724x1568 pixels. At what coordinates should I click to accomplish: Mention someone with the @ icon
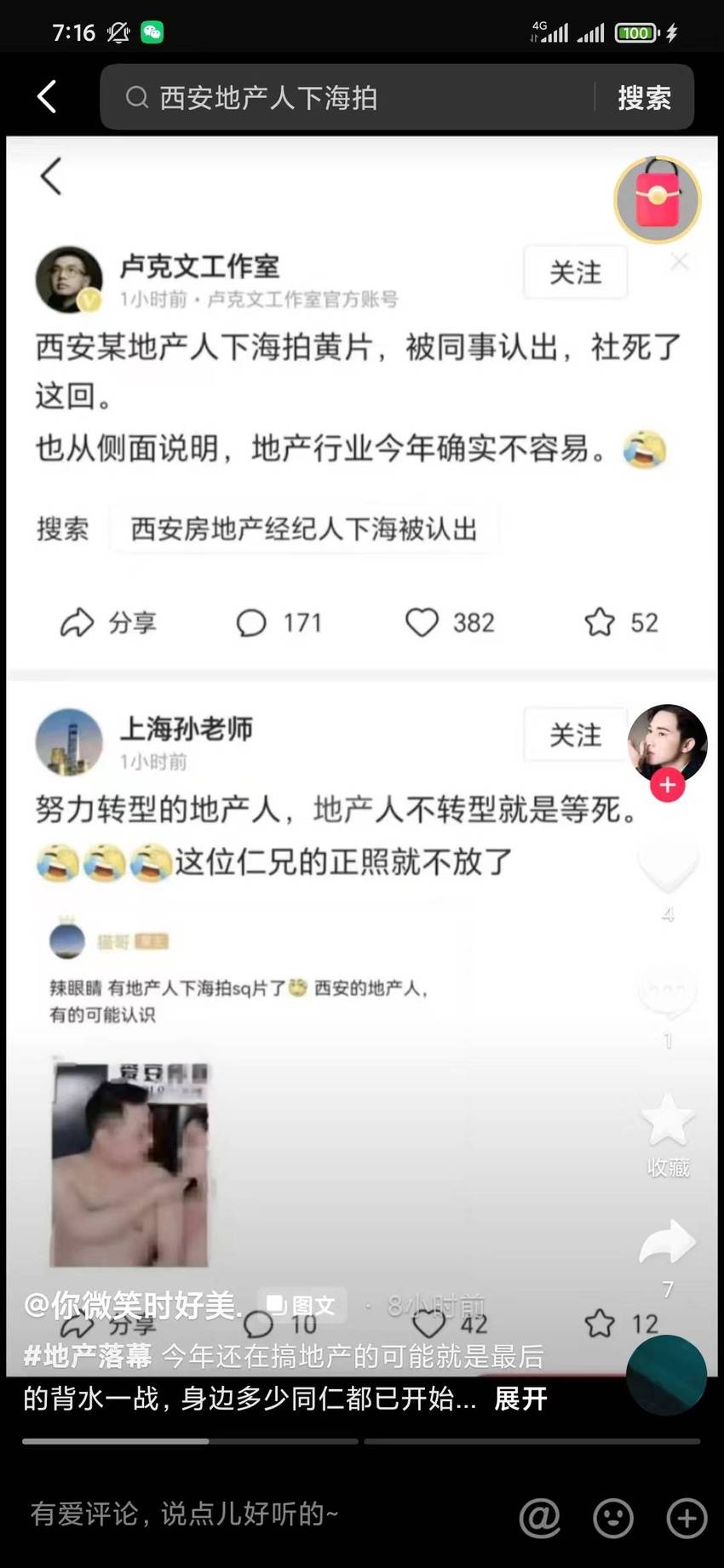pos(540,1516)
